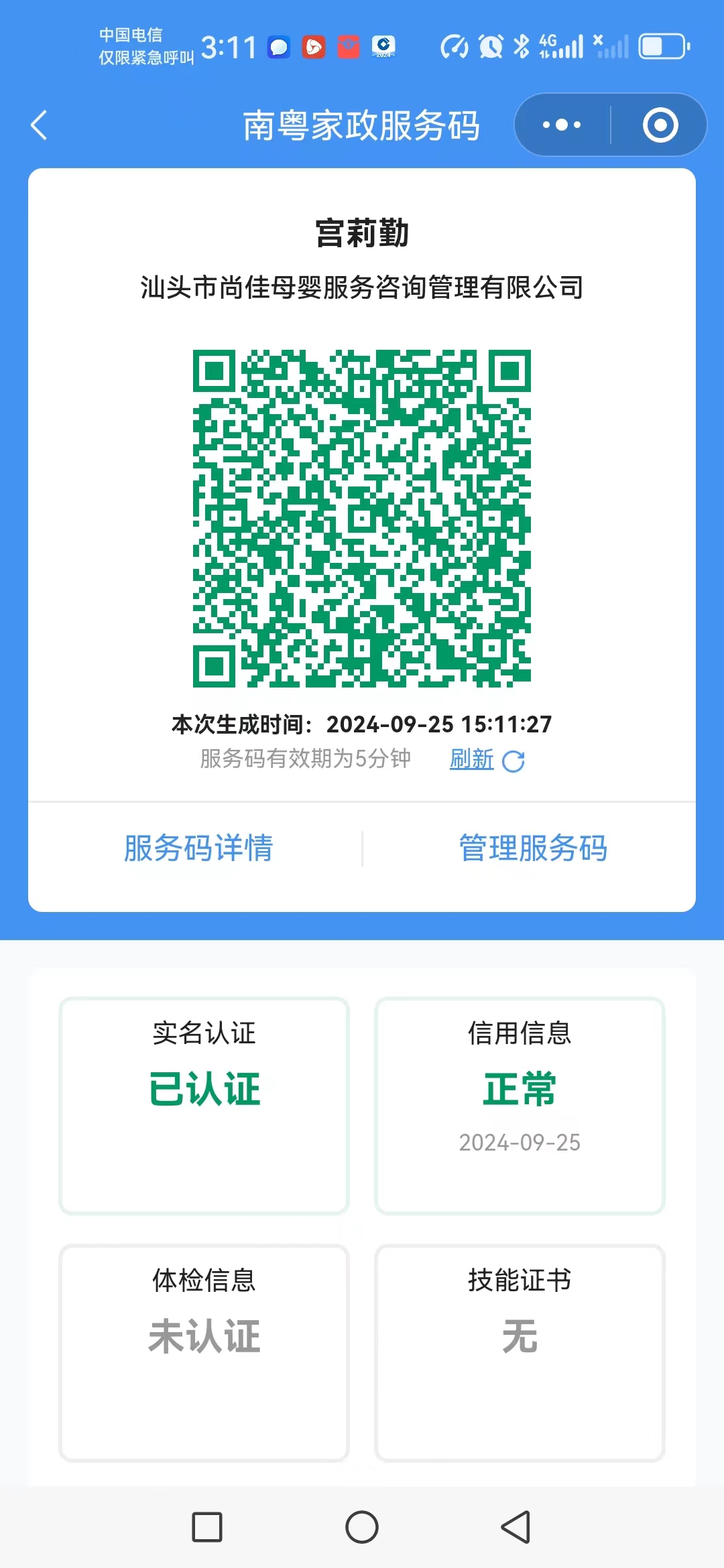This screenshot has height=1568, width=724.
Task: Open the chat app notification icon in status bar
Action: pos(278,48)
